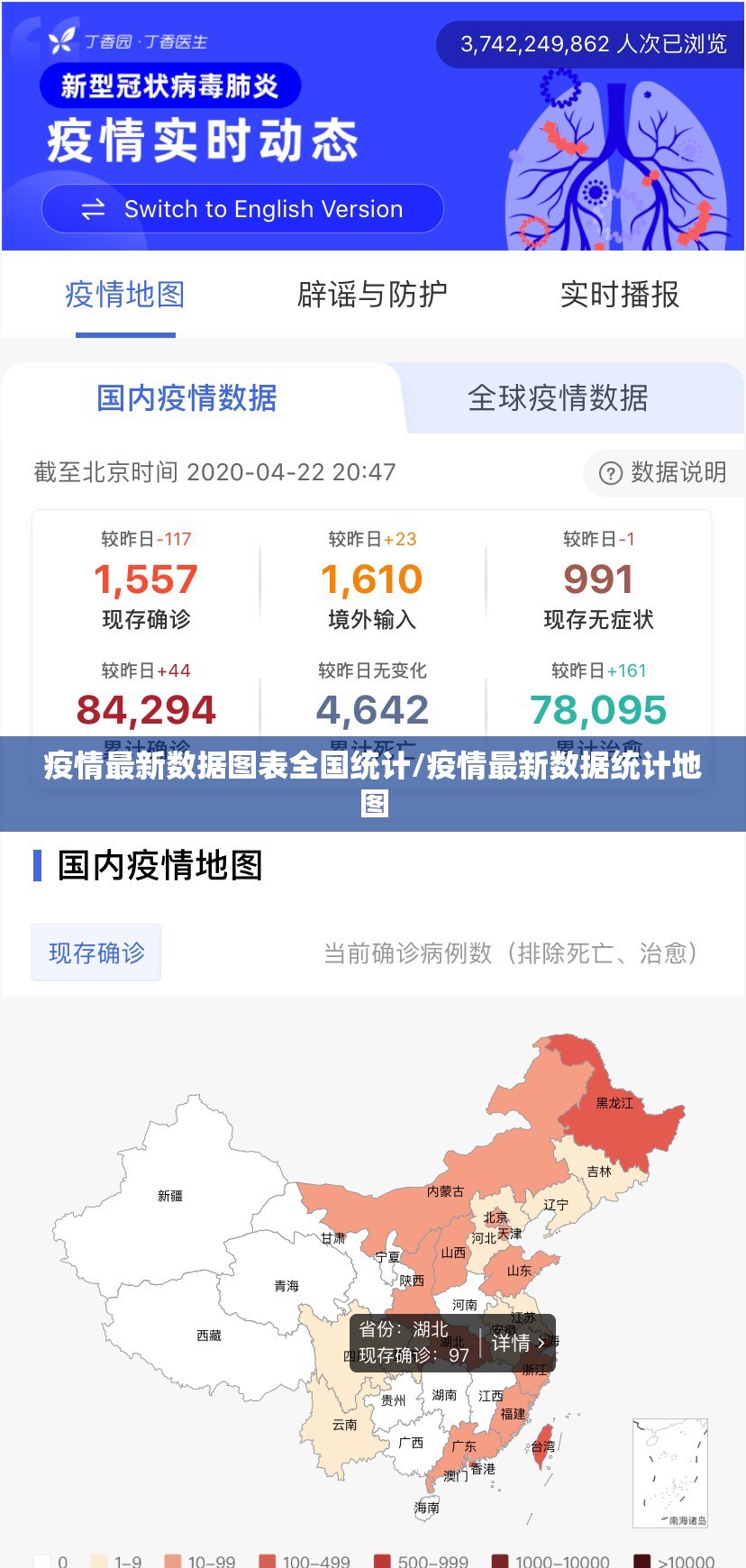The height and width of the screenshot is (1568, 746).
Task: Open 详情 for 湖北 in the map tooltip
Action: click(x=518, y=1343)
